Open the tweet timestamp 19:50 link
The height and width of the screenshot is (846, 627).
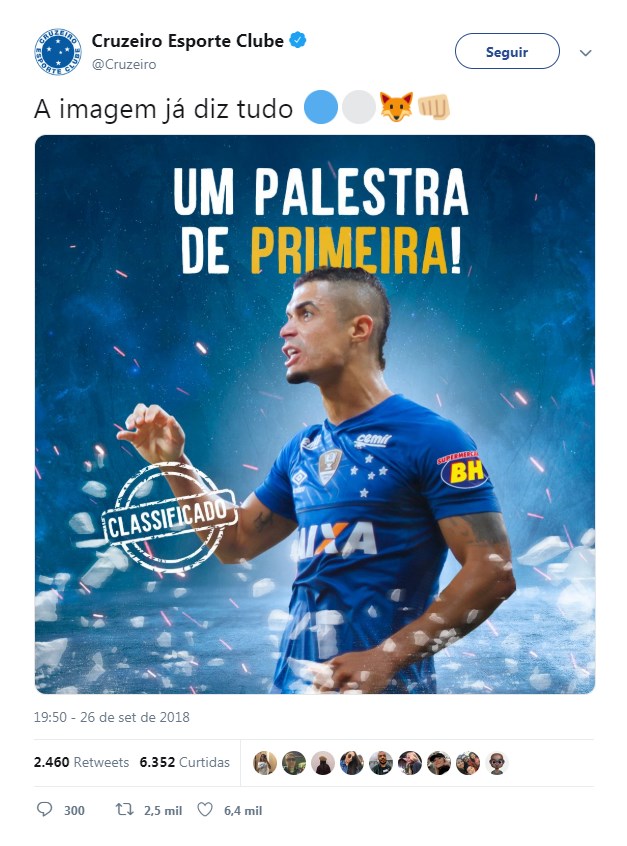[112, 717]
